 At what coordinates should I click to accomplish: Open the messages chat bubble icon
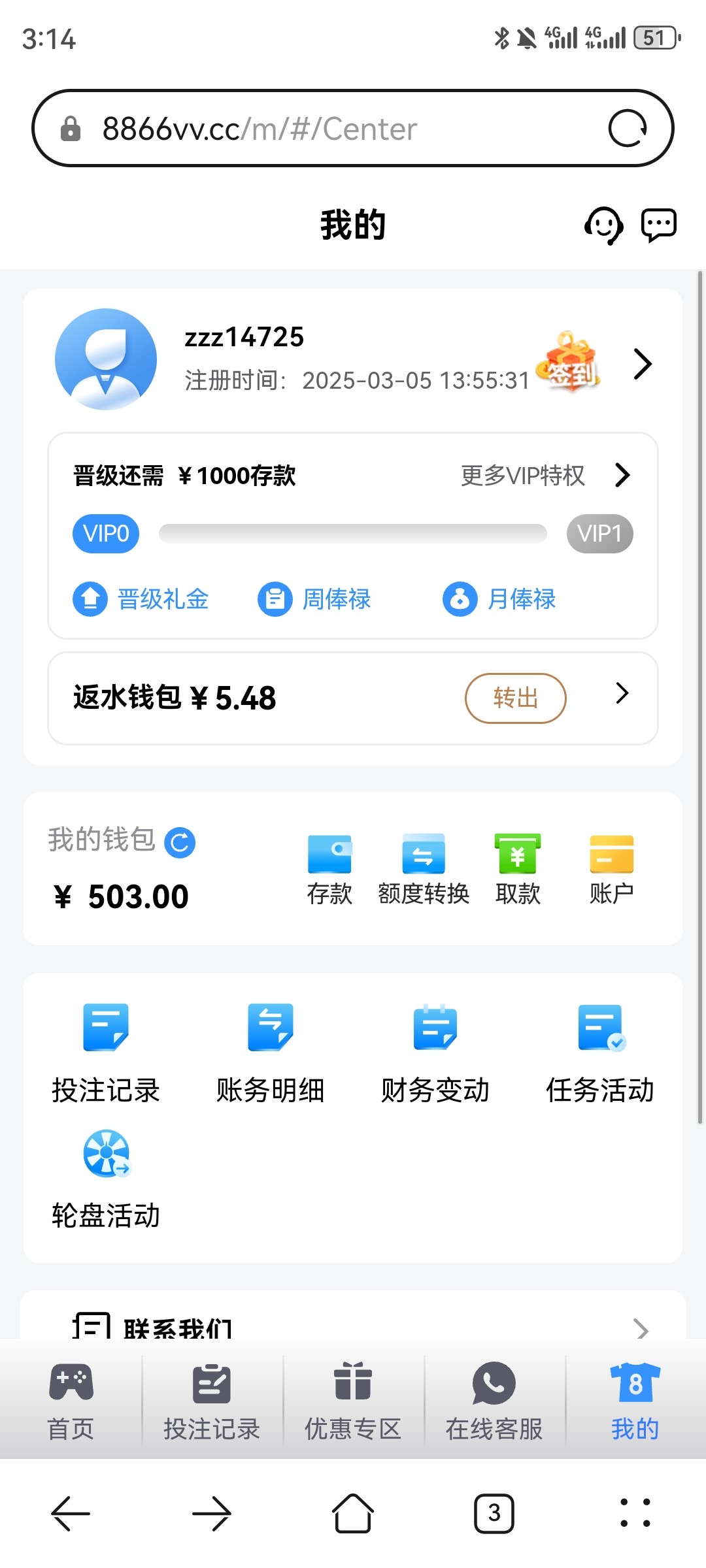658,225
